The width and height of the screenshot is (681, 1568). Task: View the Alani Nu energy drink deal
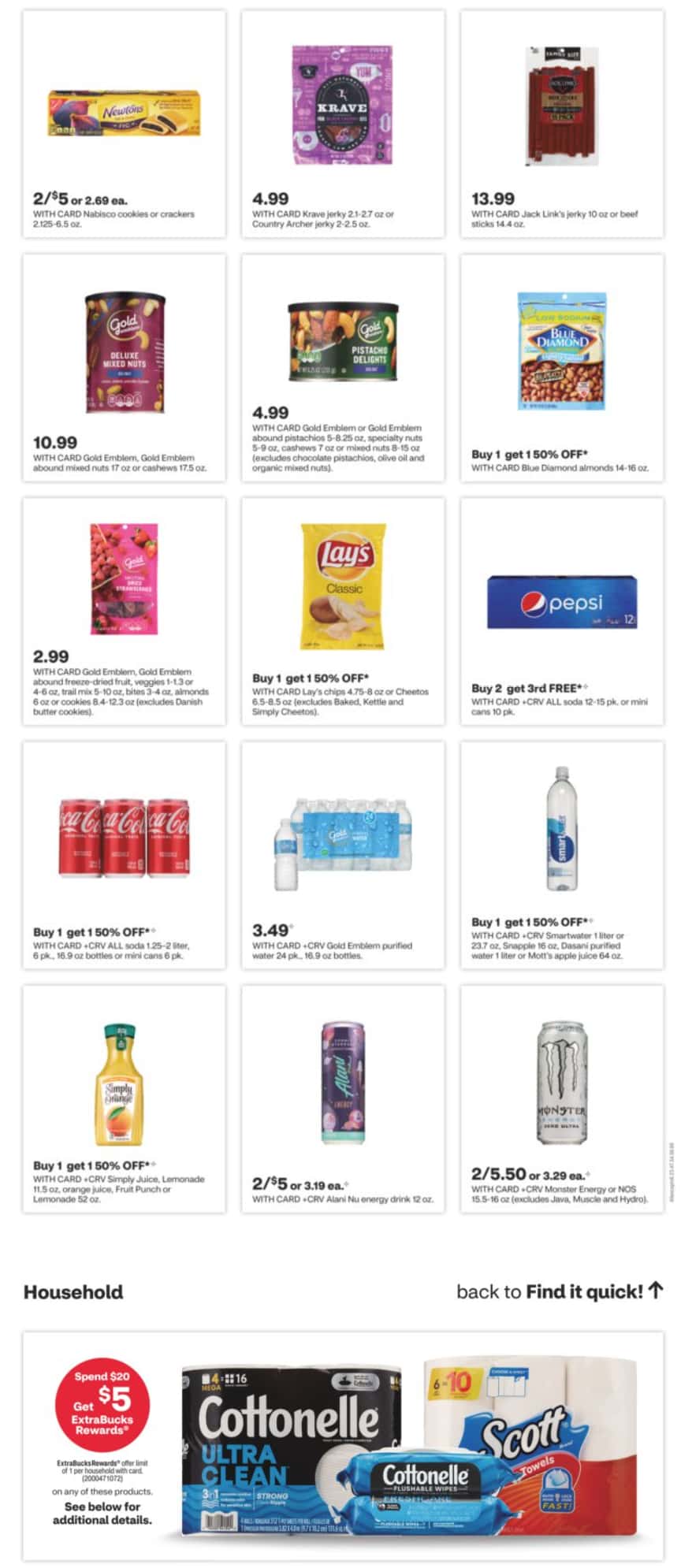(x=343, y=1098)
